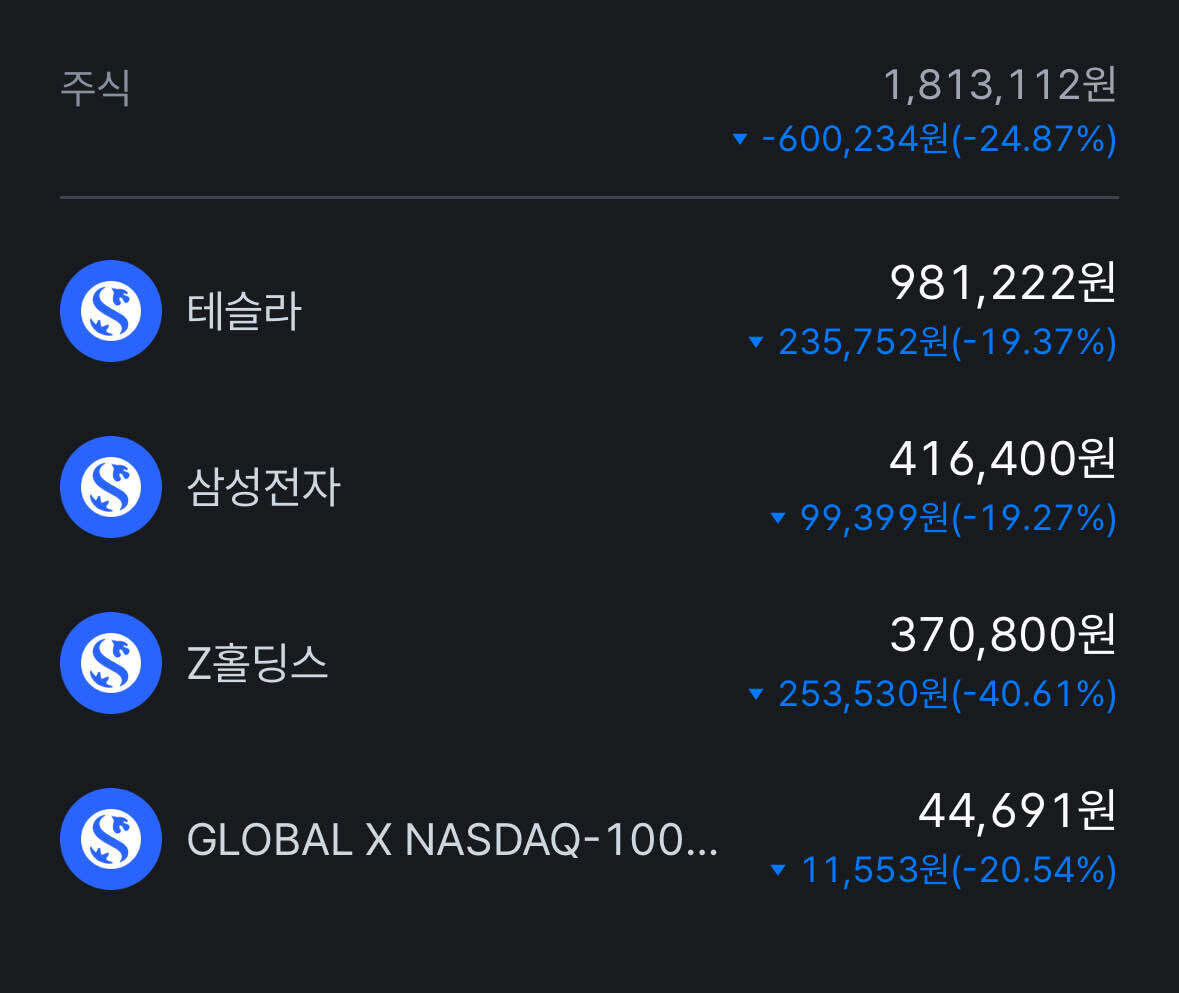Select the Z홀딩스 stock row
The height and width of the screenshot is (993, 1179).
click(258, 664)
